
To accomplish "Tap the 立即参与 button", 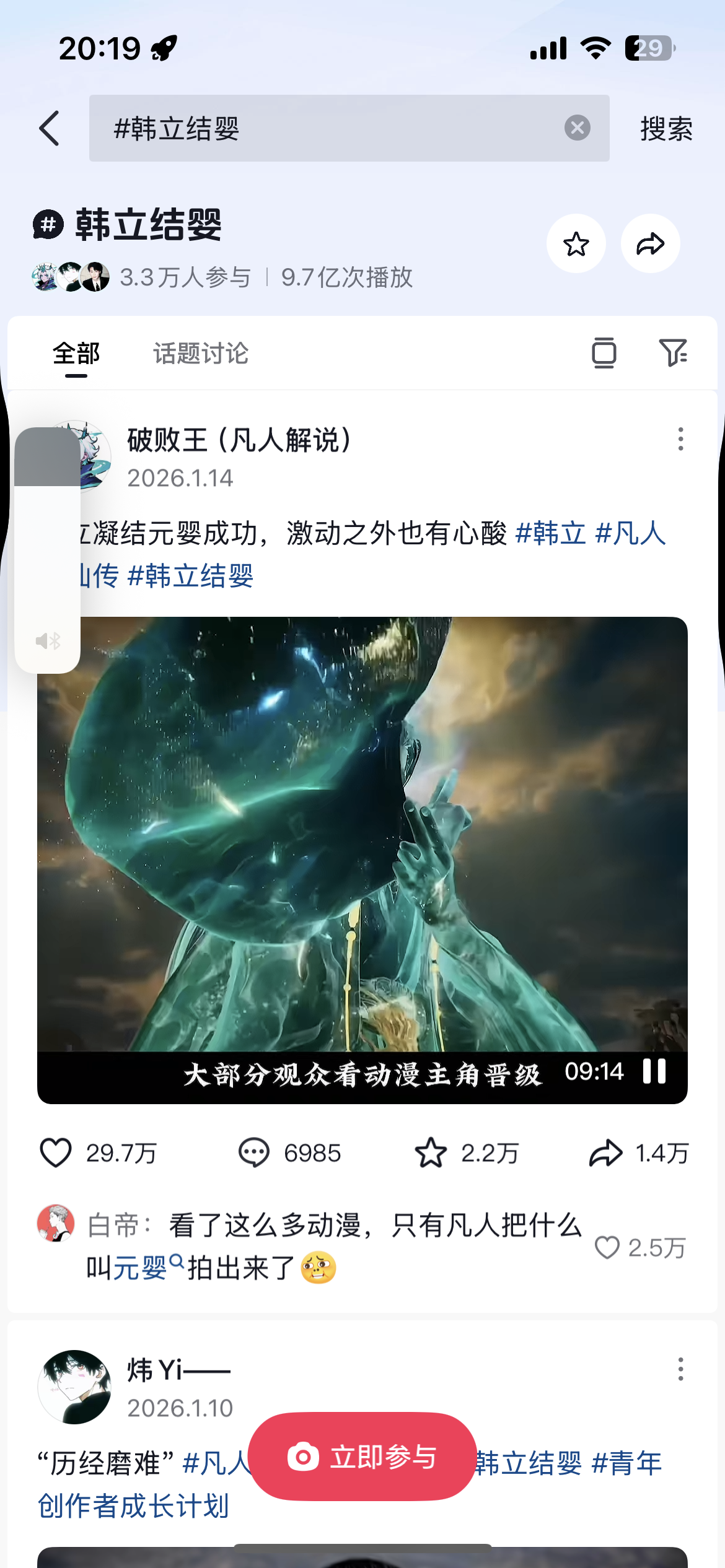I will click(362, 1457).
